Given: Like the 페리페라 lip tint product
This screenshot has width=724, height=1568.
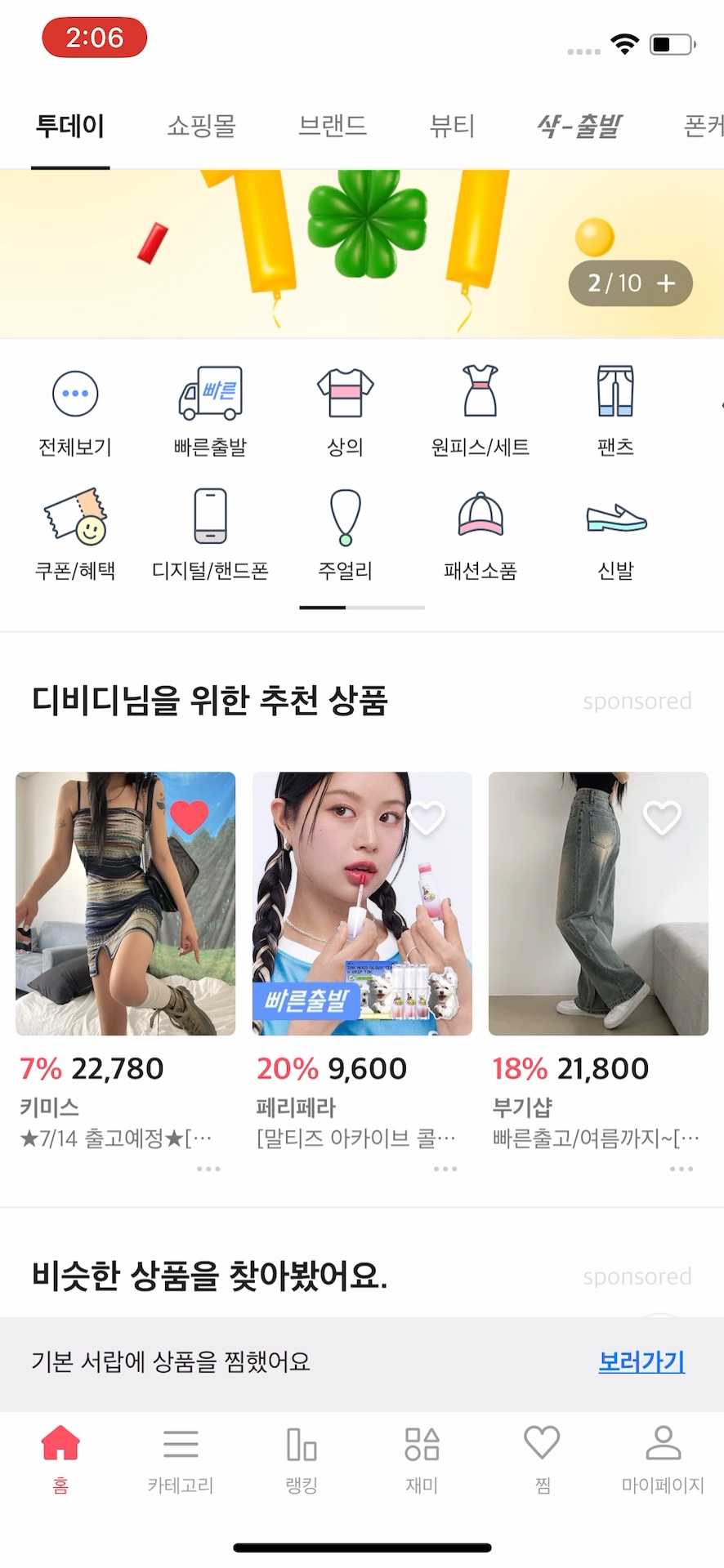Looking at the screenshot, I should (426, 815).
